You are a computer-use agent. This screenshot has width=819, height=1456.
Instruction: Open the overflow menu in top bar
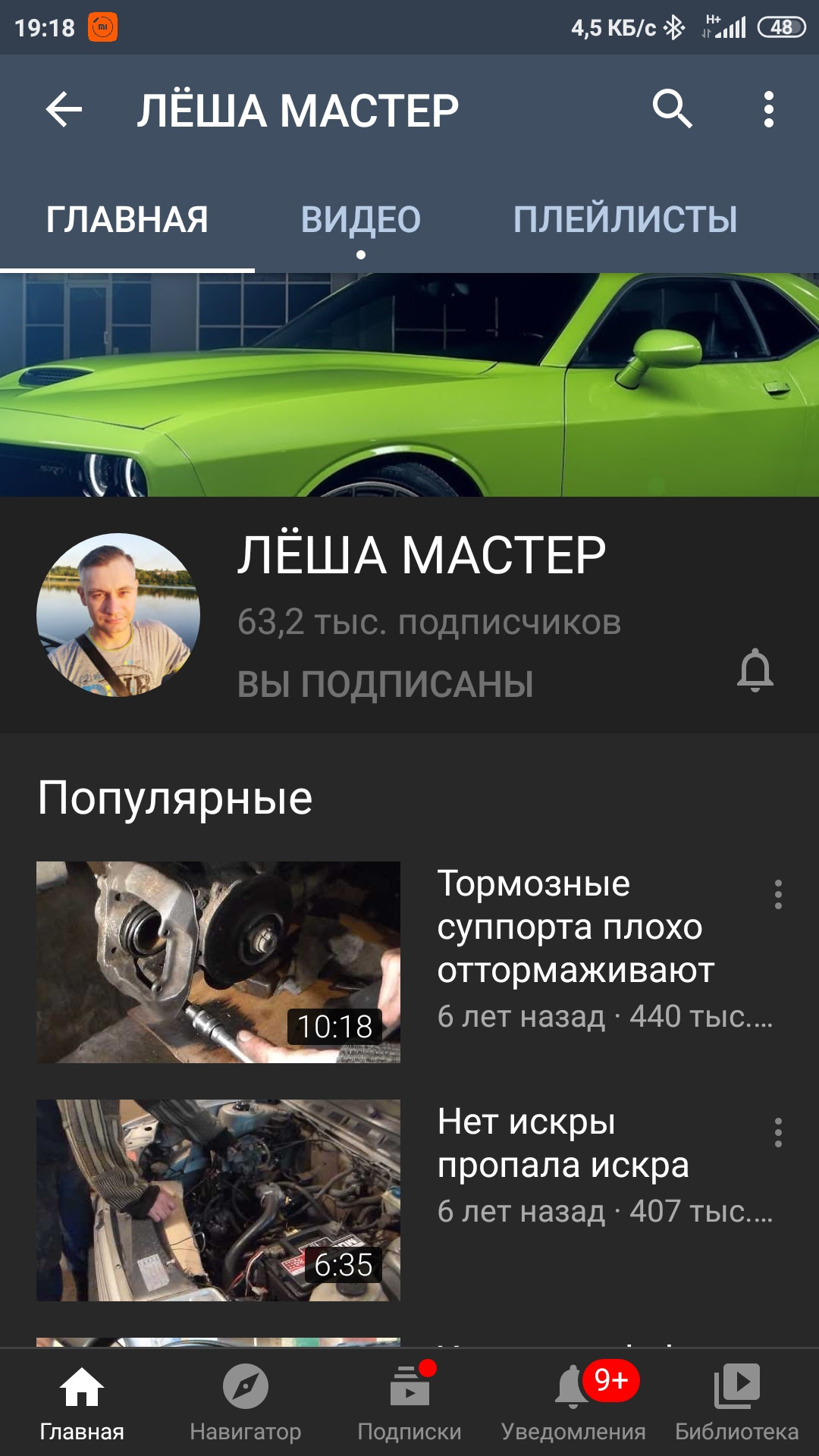tap(768, 110)
